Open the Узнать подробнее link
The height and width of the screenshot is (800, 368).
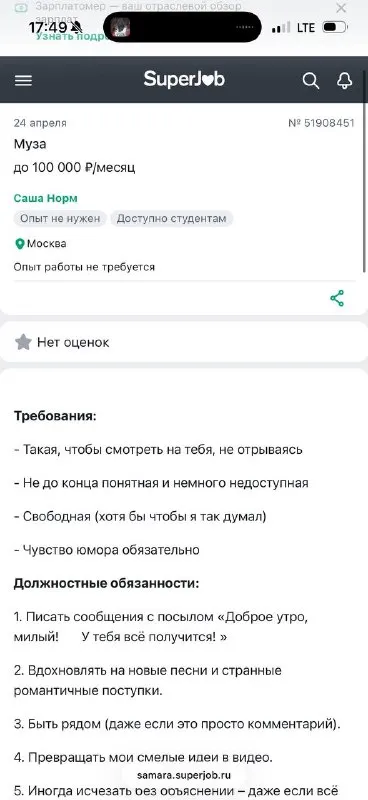coord(69,36)
